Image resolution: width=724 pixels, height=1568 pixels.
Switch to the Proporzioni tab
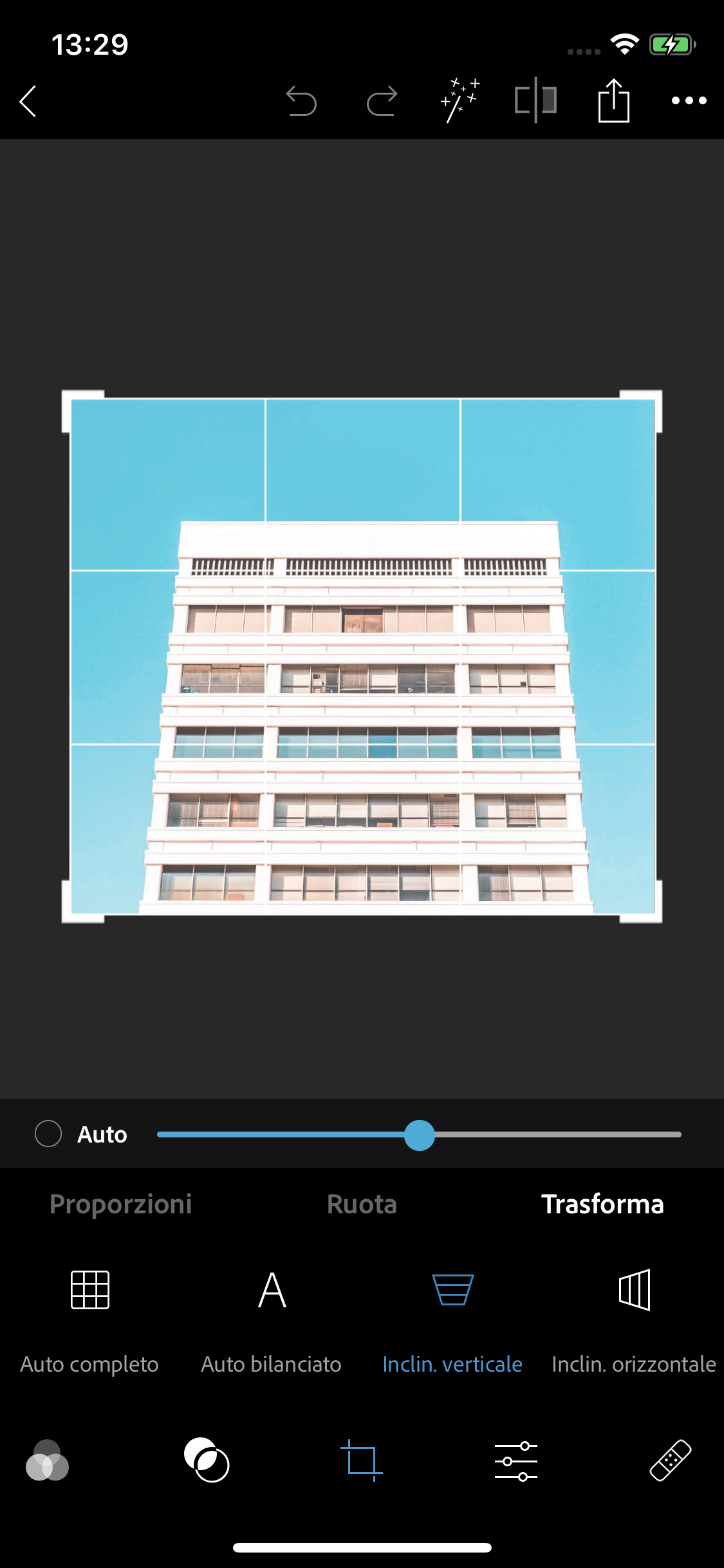(121, 1204)
